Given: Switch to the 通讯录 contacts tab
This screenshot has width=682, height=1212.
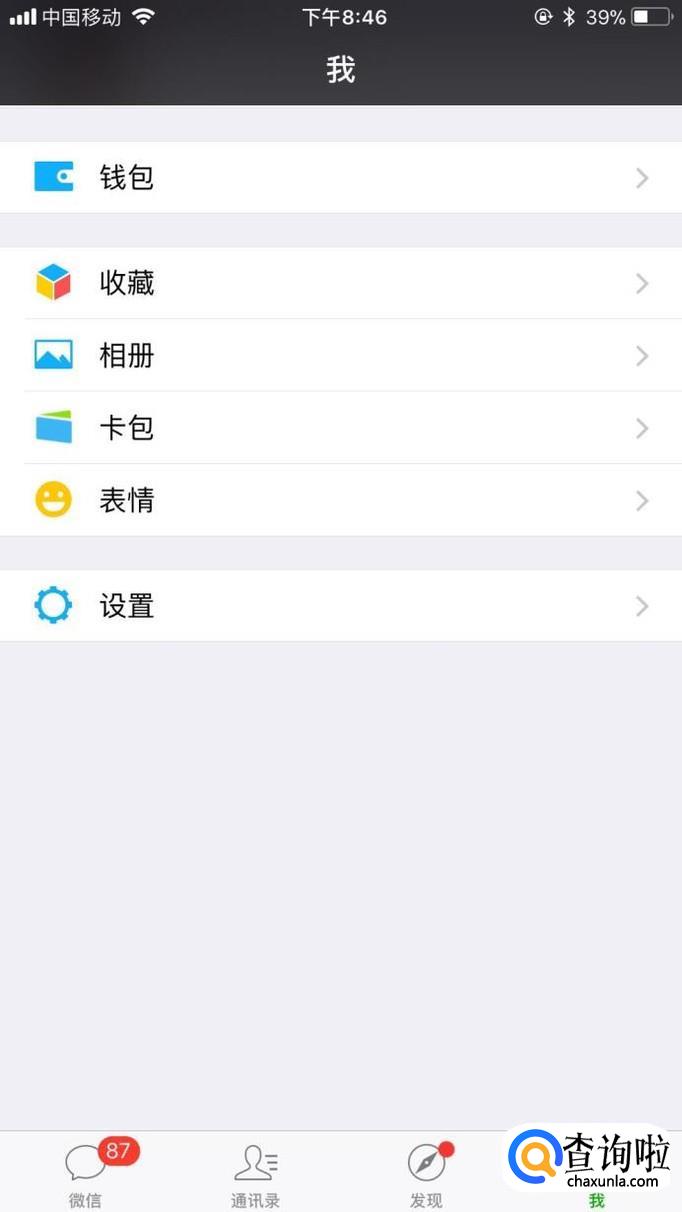Looking at the screenshot, I should pyautogui.click(x=256, y=1174).
